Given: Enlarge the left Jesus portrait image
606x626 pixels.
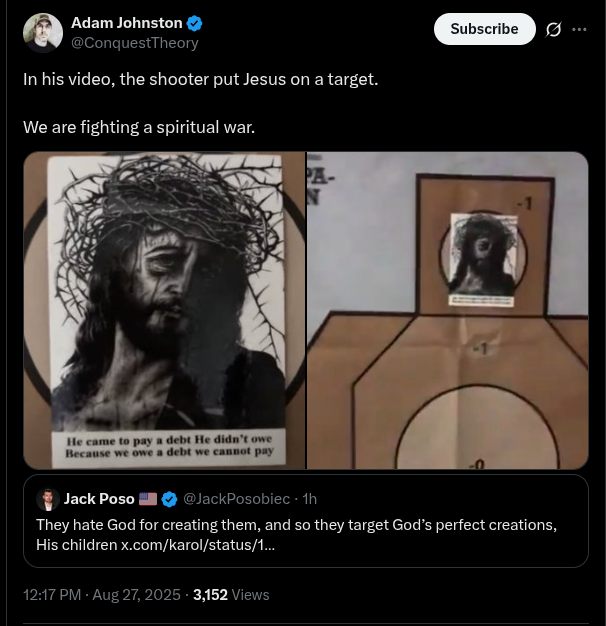Looking at the screenshot, I should (x=165, y=310).
